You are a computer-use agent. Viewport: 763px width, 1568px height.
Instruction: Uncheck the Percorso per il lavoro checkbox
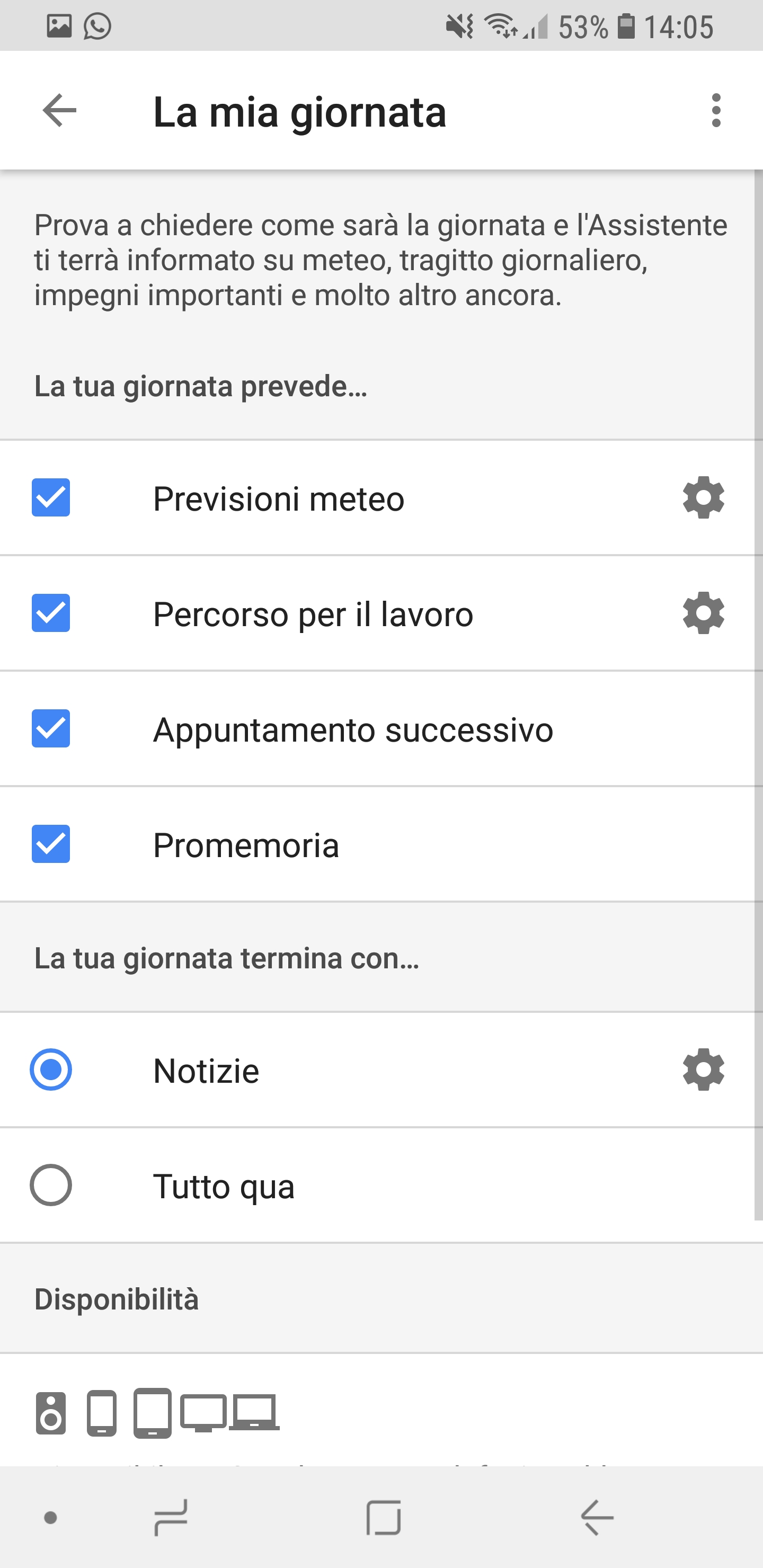(x=50, y=613)
